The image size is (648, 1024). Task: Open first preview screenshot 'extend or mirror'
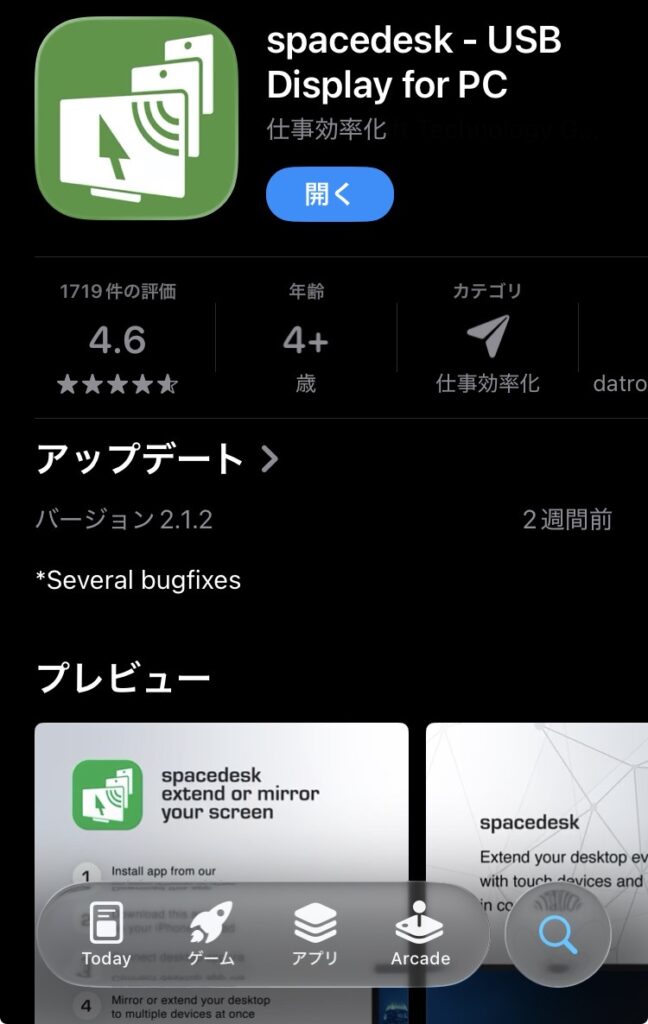pos(221,800)
